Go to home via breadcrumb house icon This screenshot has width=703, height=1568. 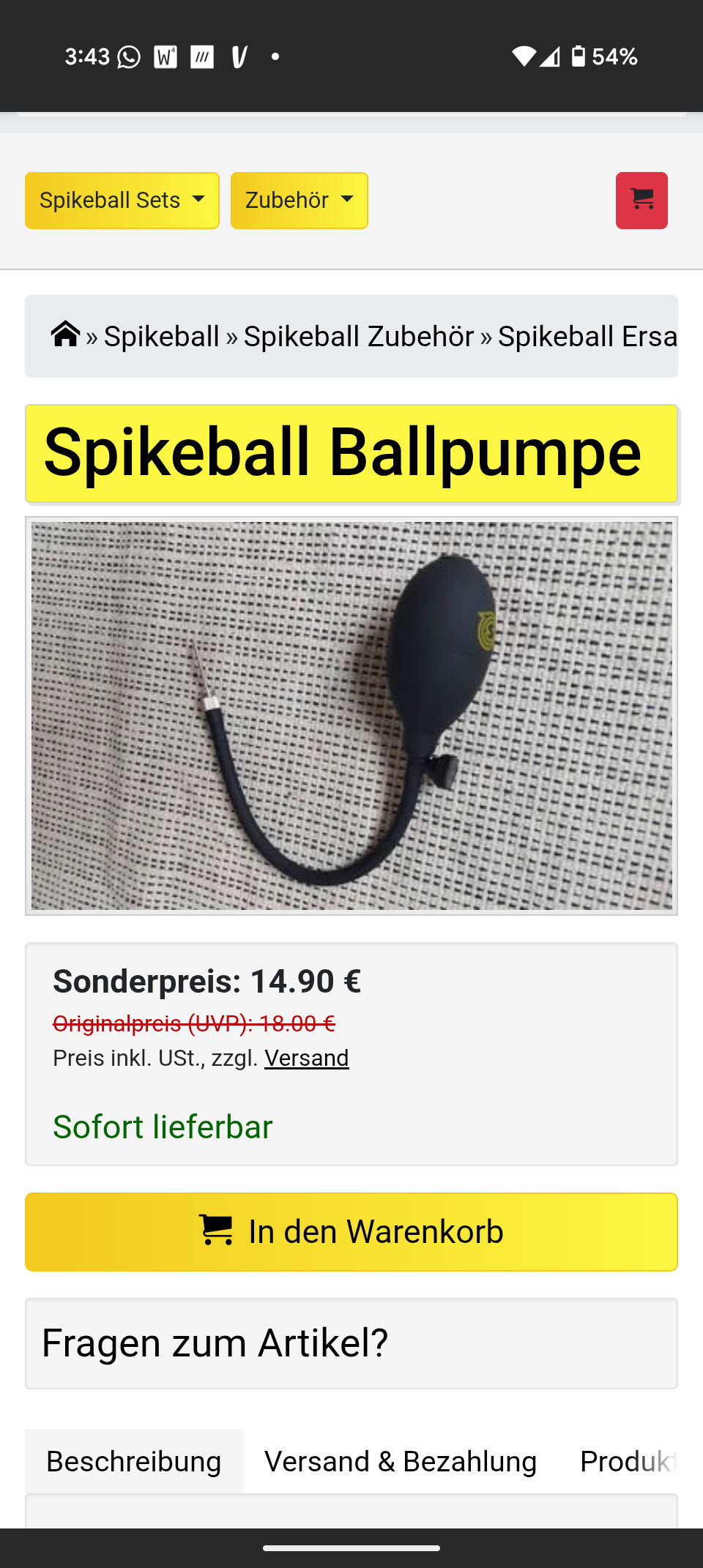[65, 335]
